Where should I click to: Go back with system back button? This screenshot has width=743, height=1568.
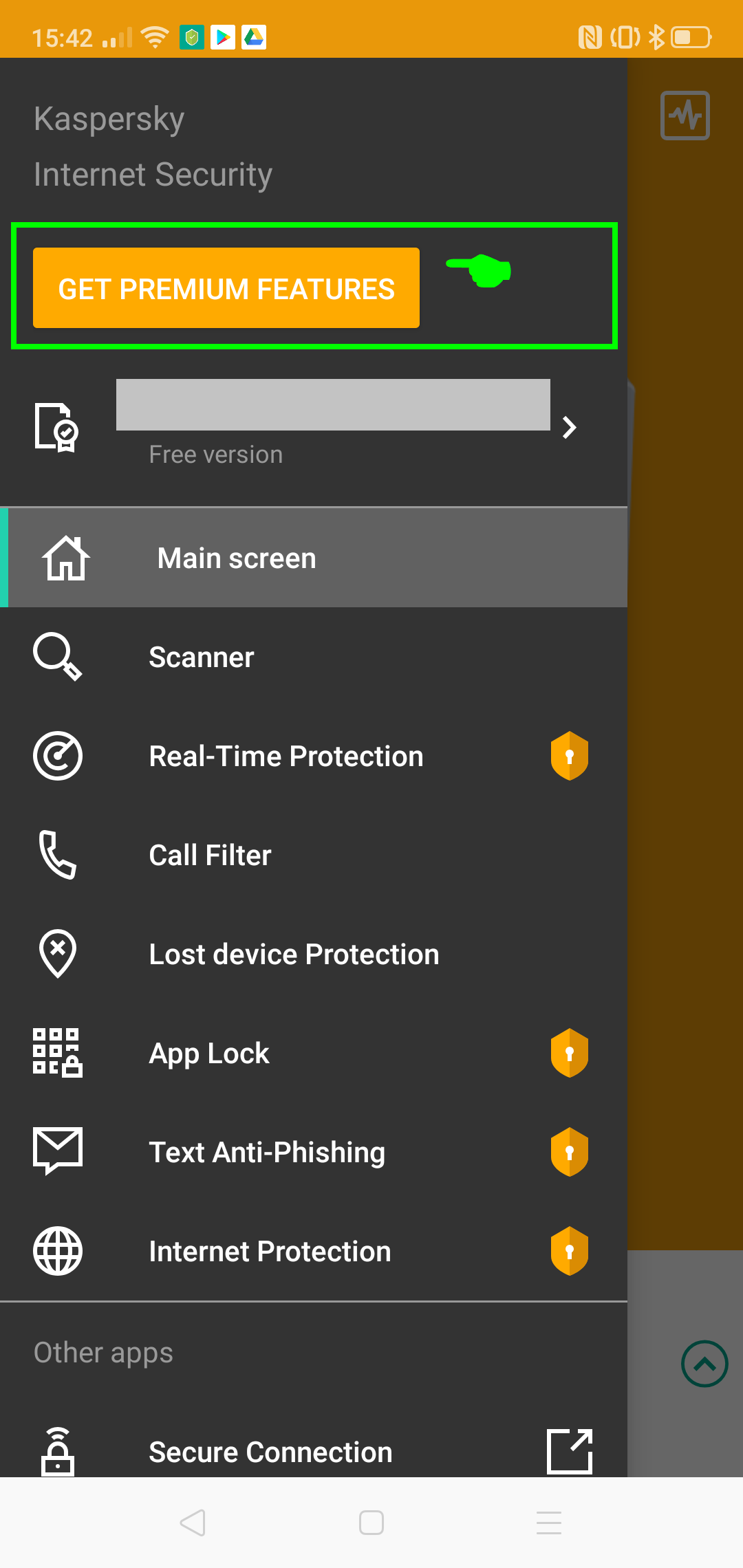[x=193, y=1523]
